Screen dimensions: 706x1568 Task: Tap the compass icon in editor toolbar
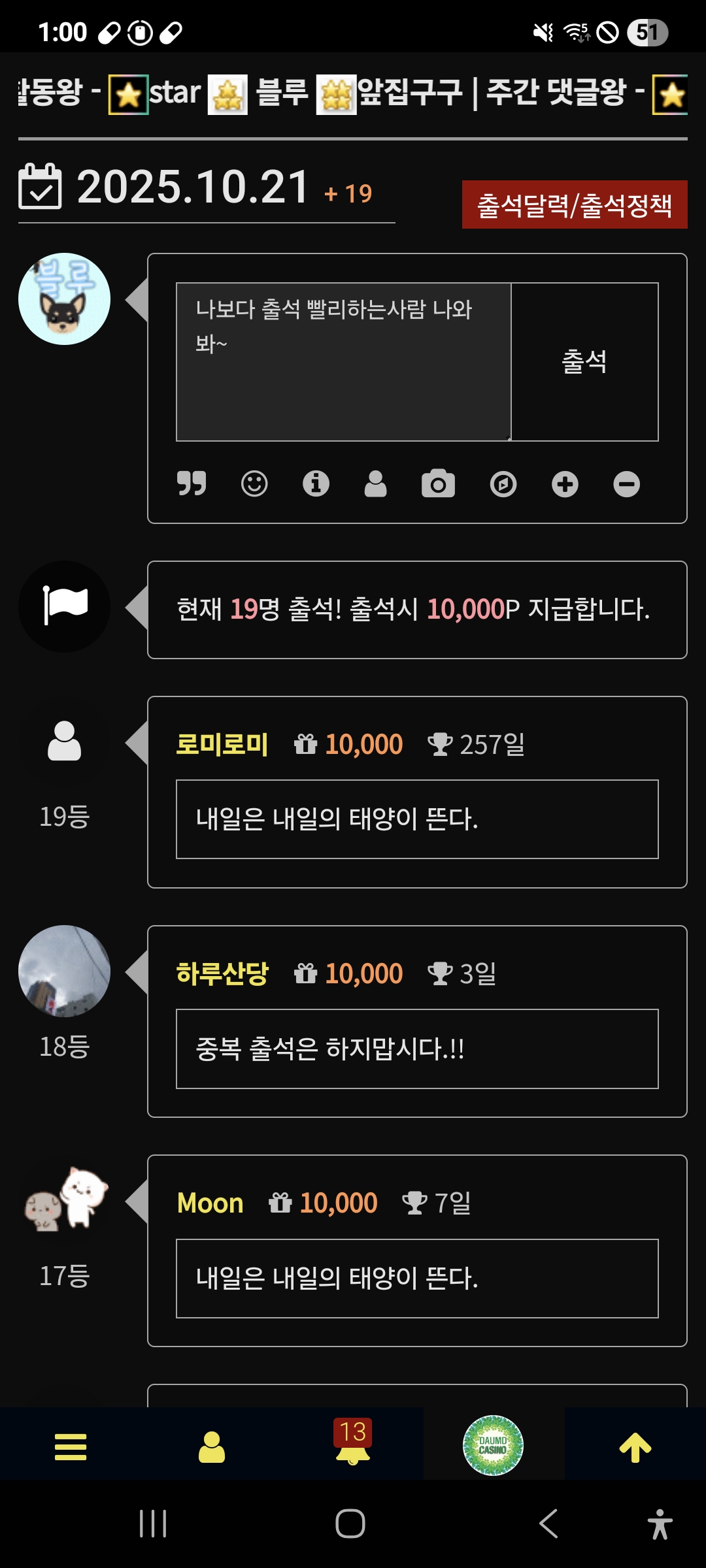503,484
